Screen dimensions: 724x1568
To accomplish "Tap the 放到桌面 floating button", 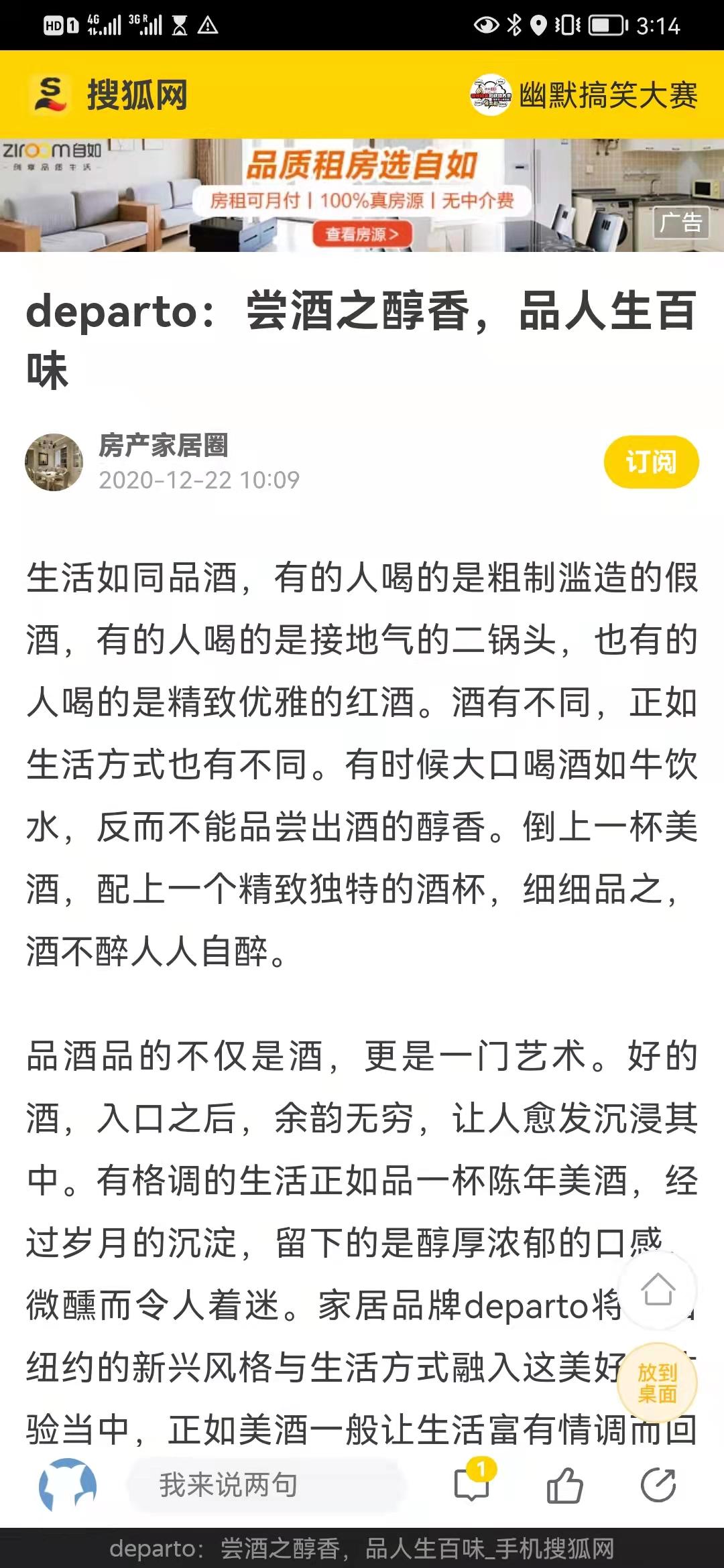I will [657, 1383].
